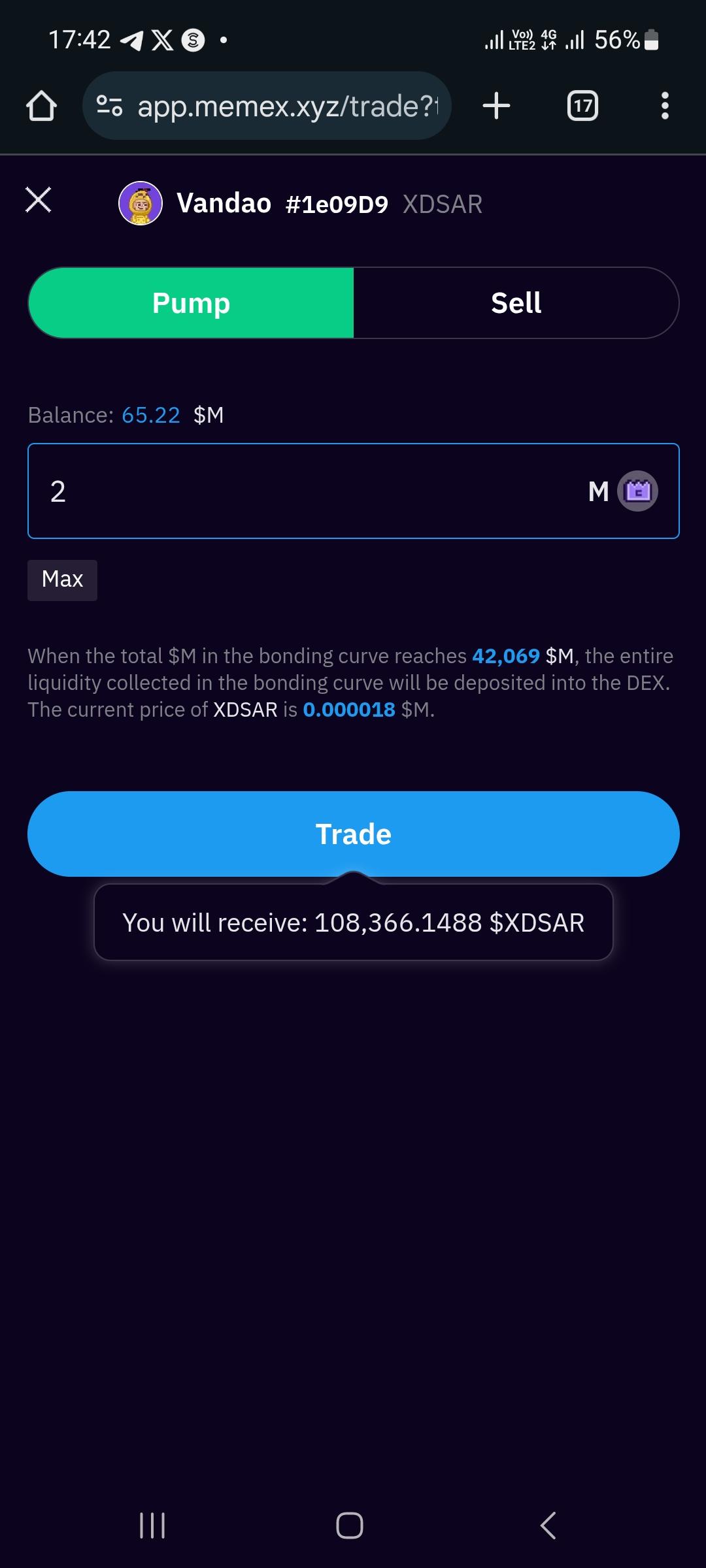Go back with the system back button
Viewport: 706px width, 1568px height.
pyautogui.click(x=548, y=1526)
